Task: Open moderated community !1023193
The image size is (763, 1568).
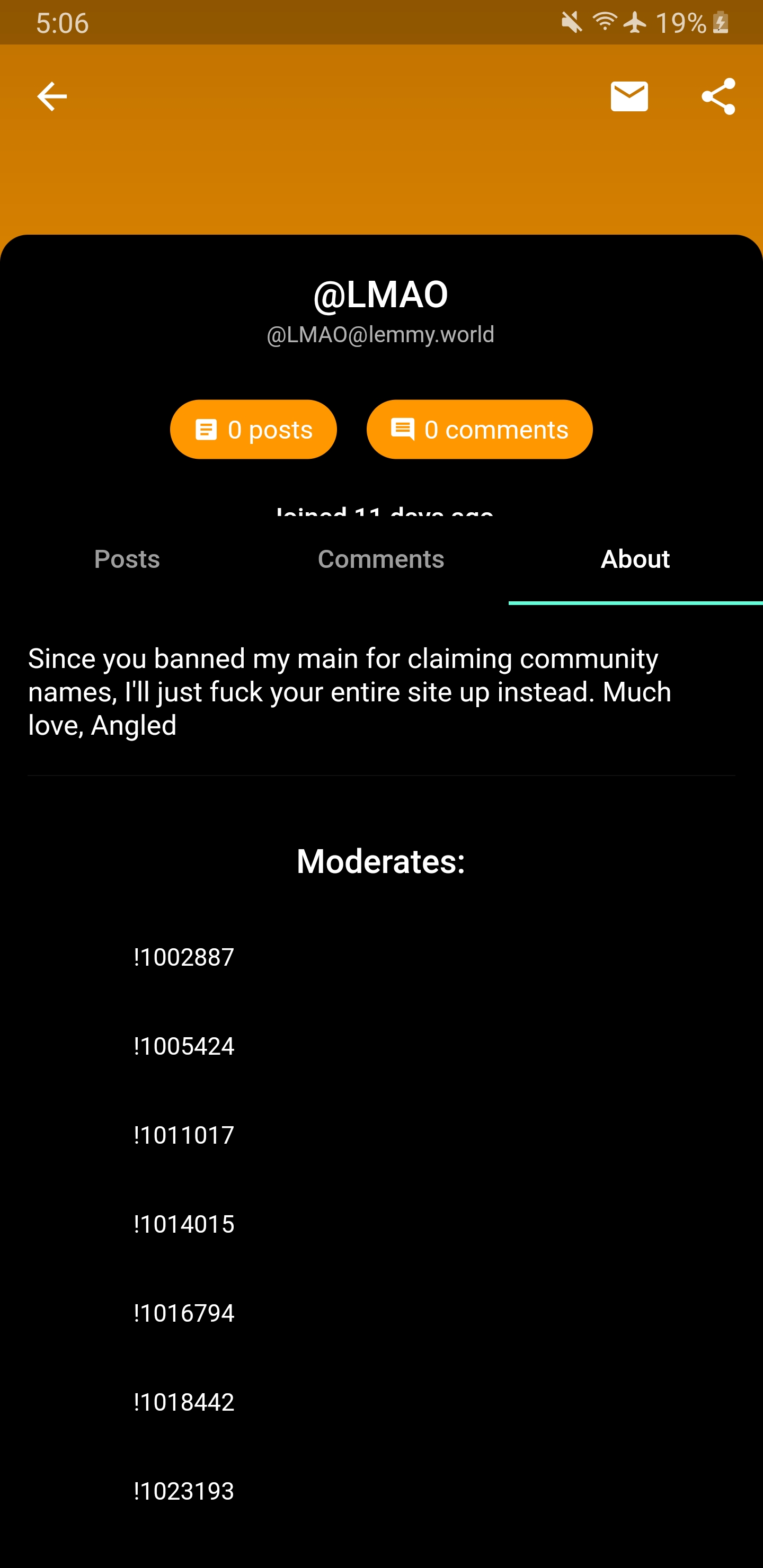Action: click(184, 1491)
